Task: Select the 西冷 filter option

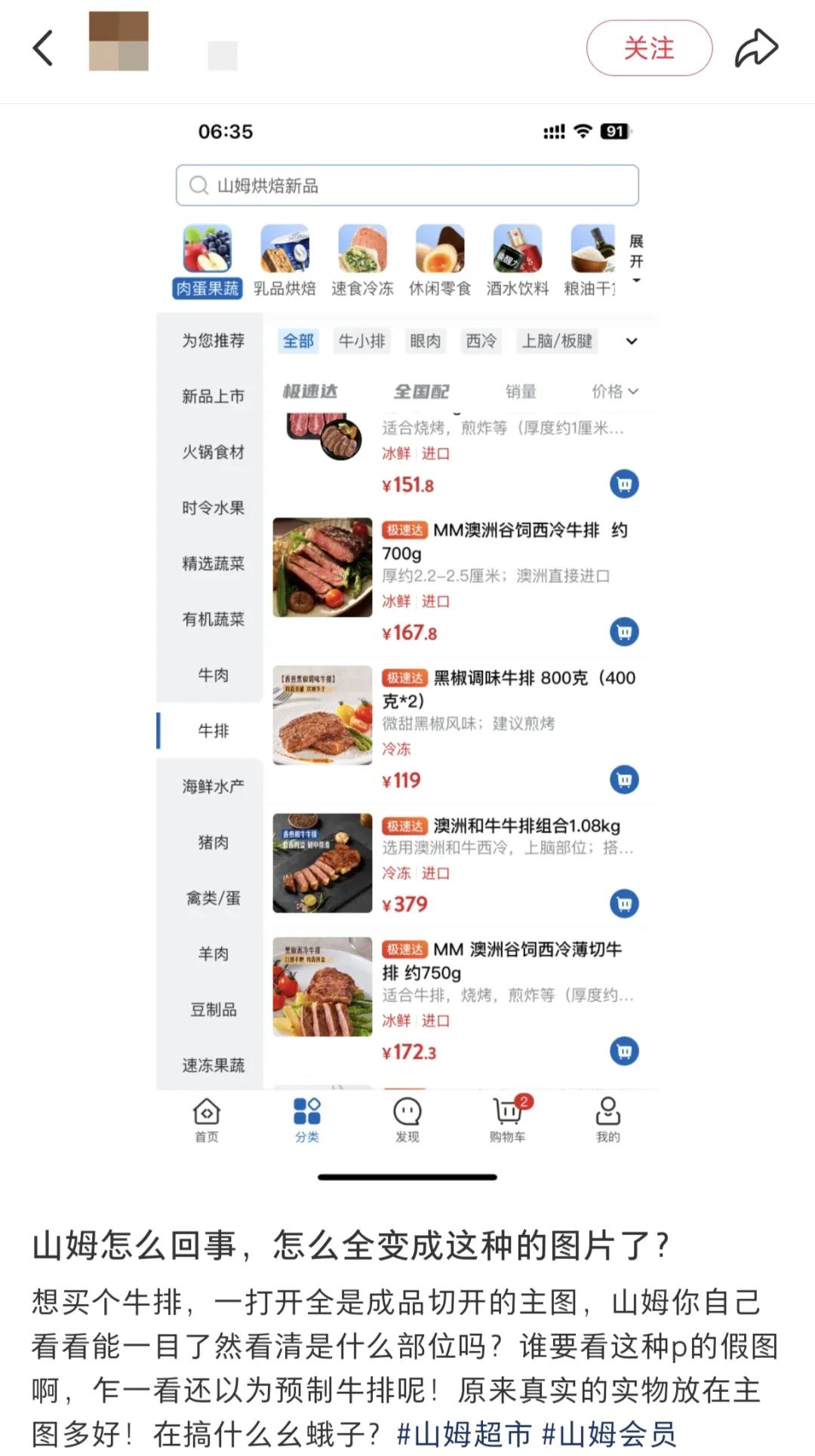Action: (481, 341)
